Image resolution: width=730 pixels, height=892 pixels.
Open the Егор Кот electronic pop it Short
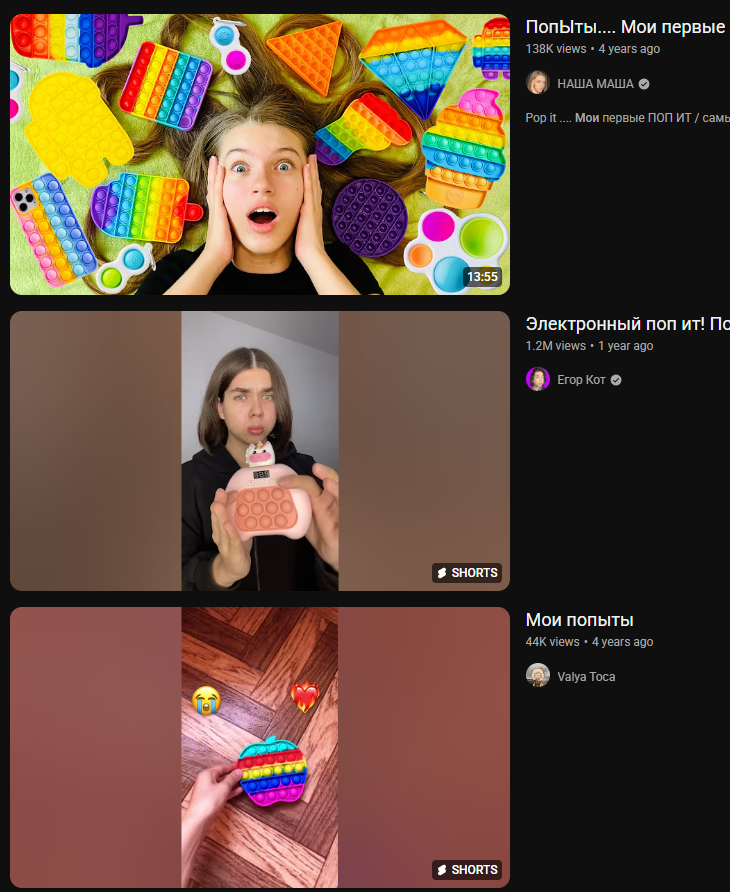click(x=260, y=450)
